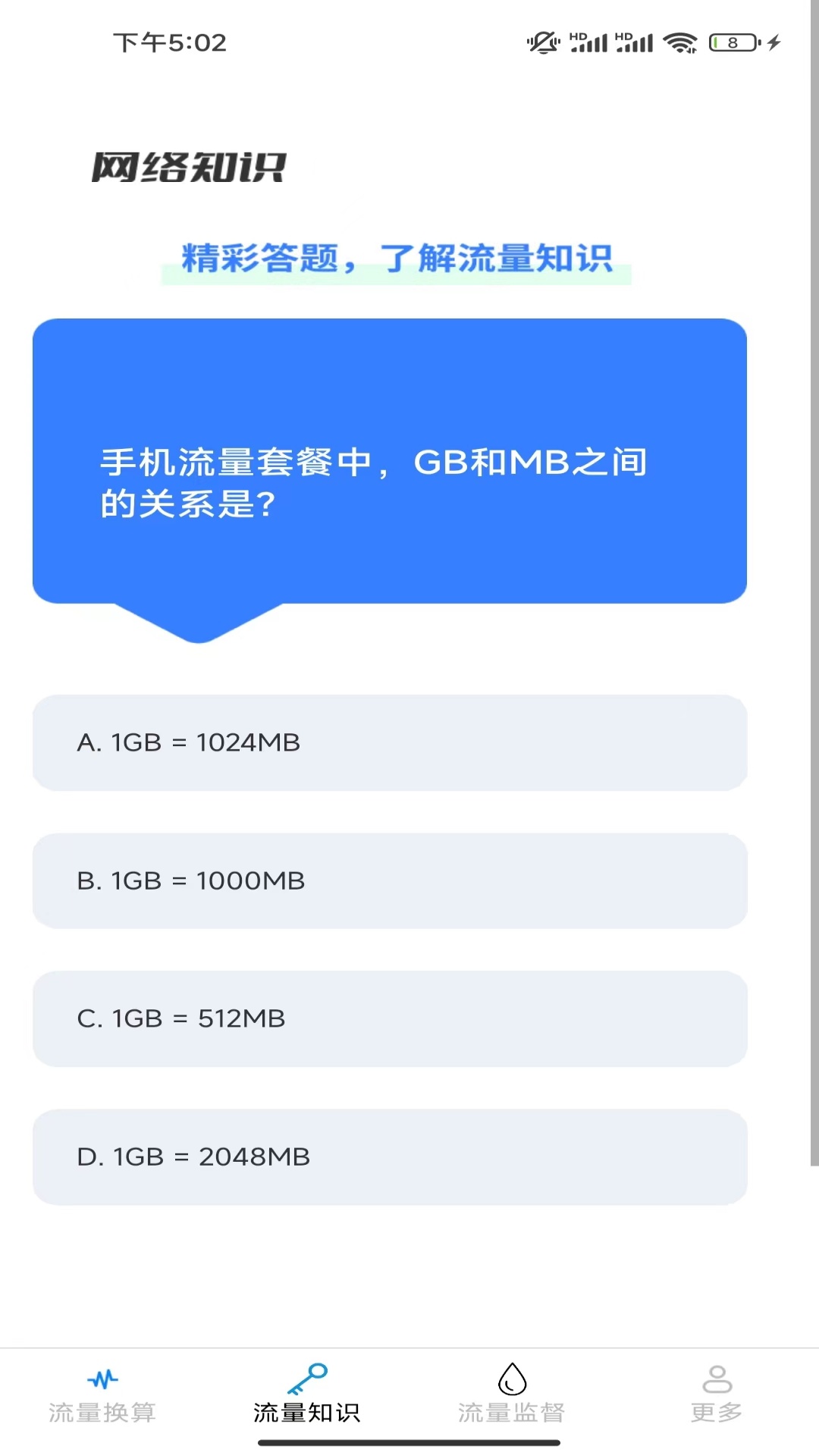The height and width of the screenshot is (1456, 819).
Task: Choose option B. 1GB = 1000MB
Action: click(x=389, y=880)
